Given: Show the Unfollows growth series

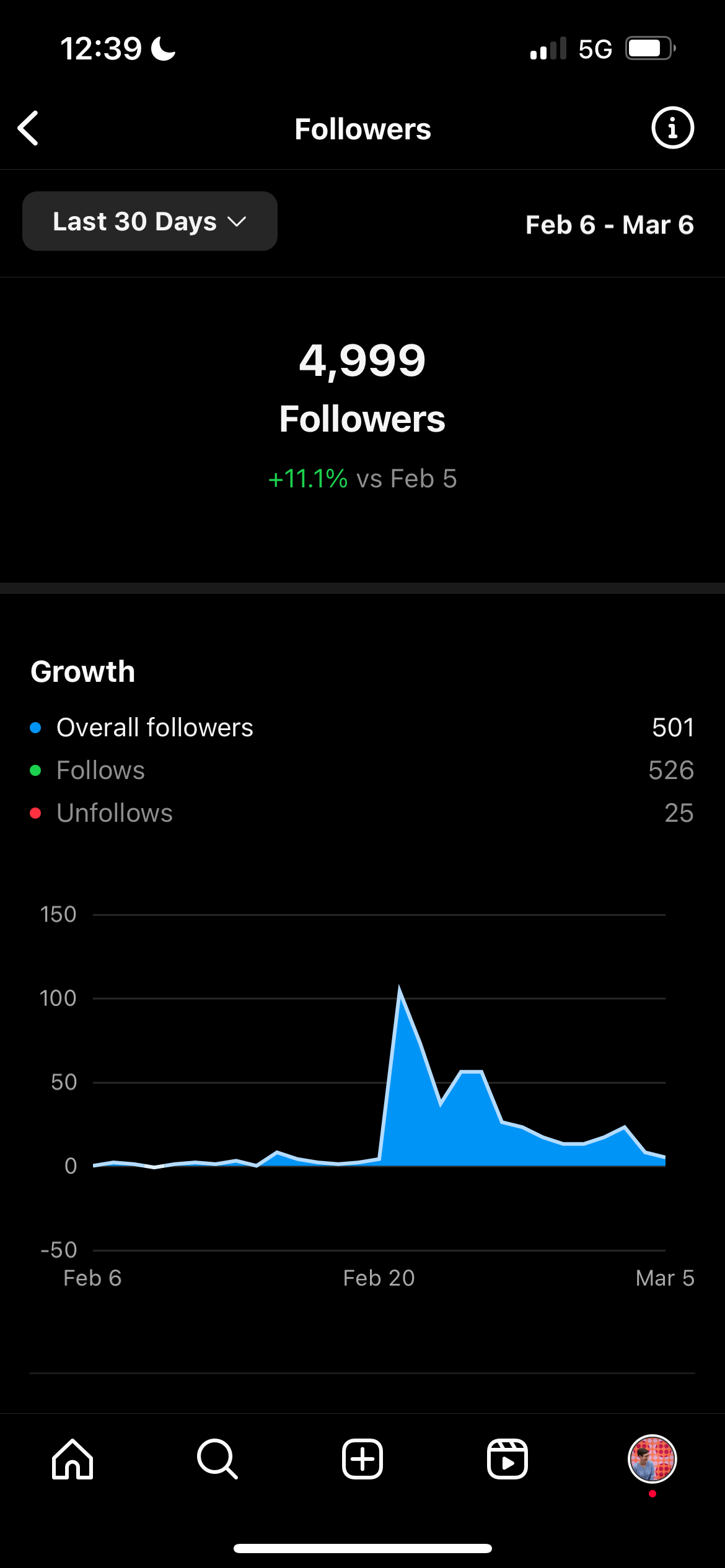Looking at the screenshot, I should pyautogui.click(x=114, y=813).
